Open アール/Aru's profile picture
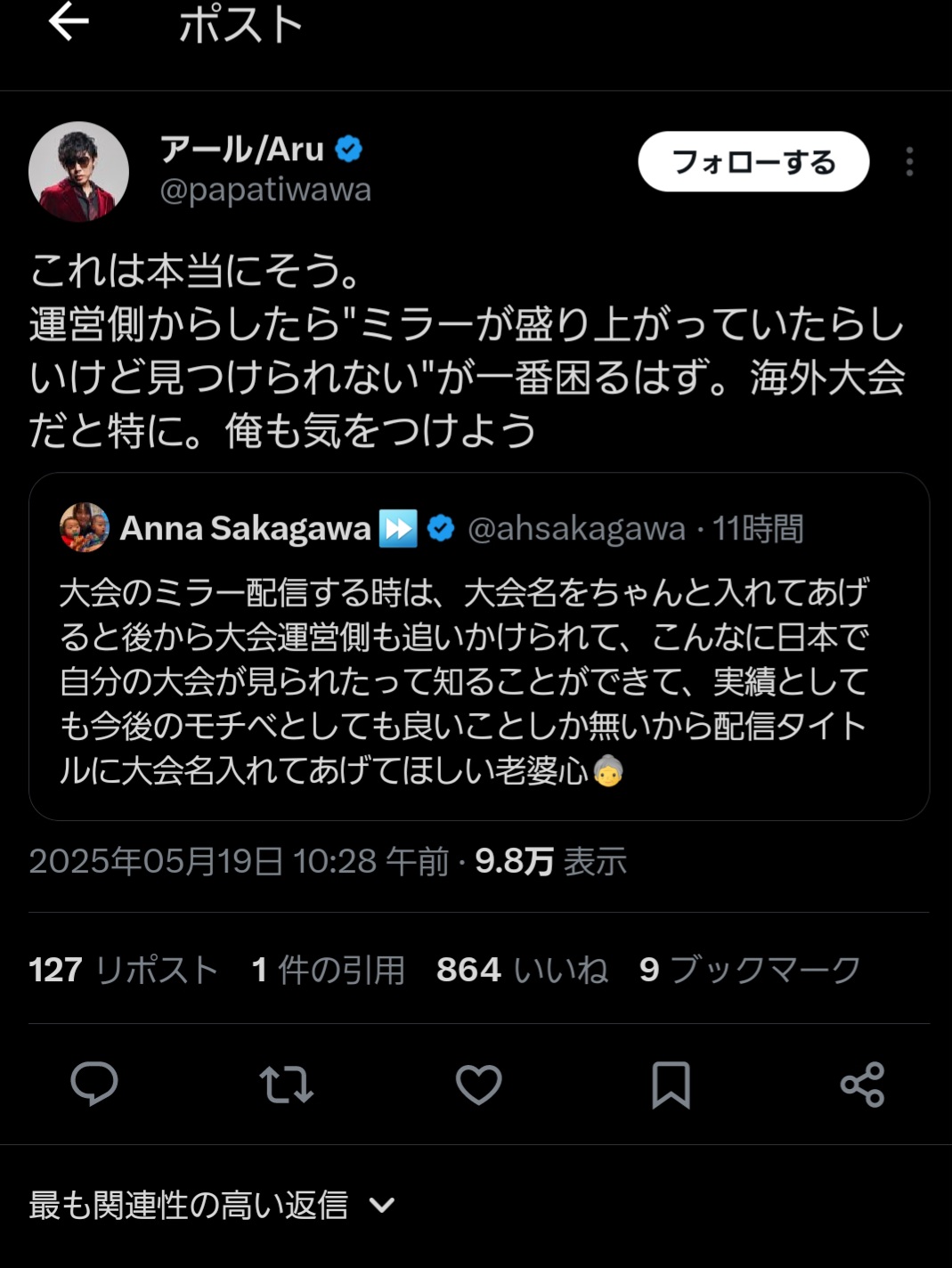Screen dimensions: 952x1268 [78, 171]
